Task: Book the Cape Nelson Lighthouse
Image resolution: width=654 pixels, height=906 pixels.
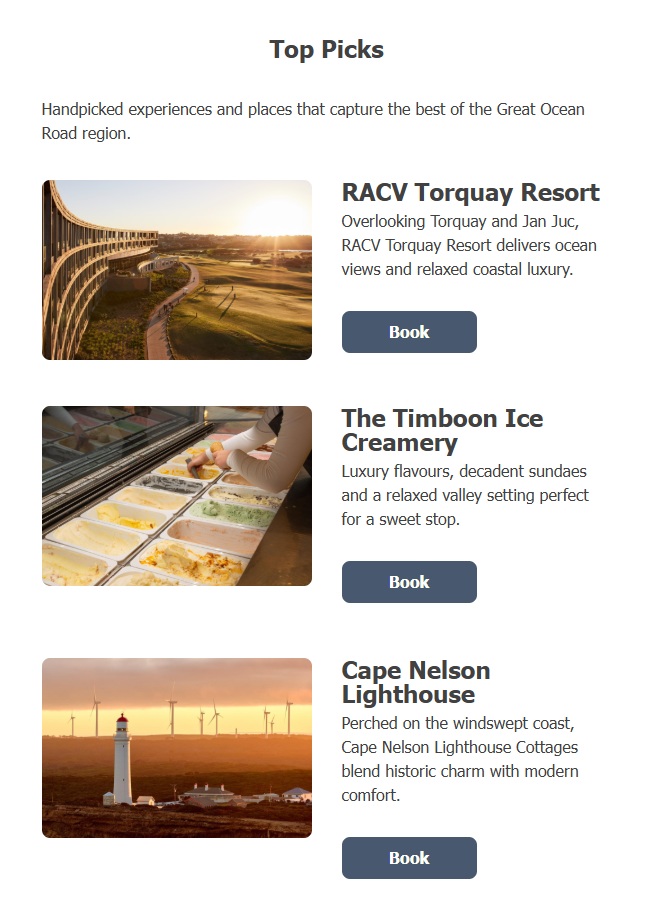Action: (x=409, y=858)
